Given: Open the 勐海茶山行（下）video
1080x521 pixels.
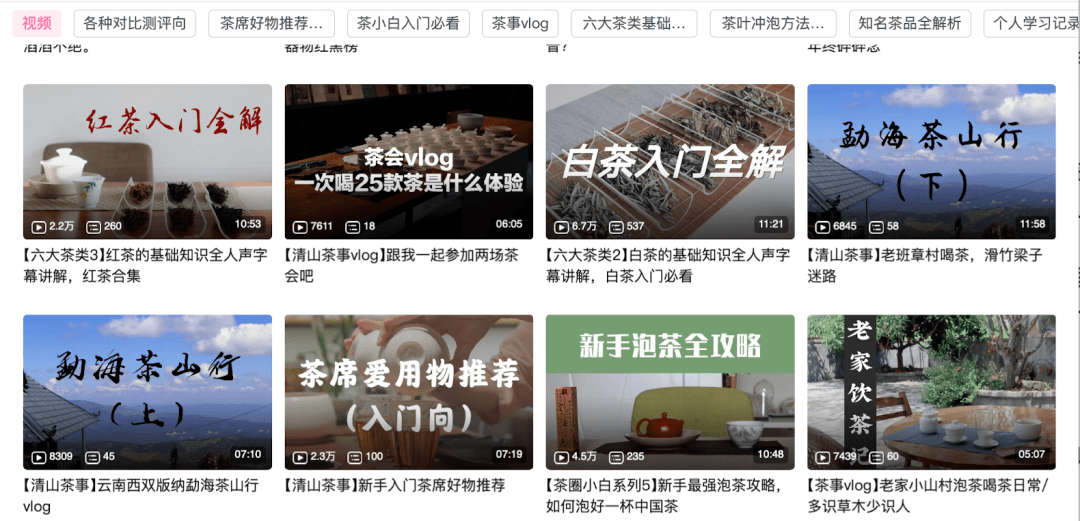Looking at the screenshot, I should [x=931, y=161].
